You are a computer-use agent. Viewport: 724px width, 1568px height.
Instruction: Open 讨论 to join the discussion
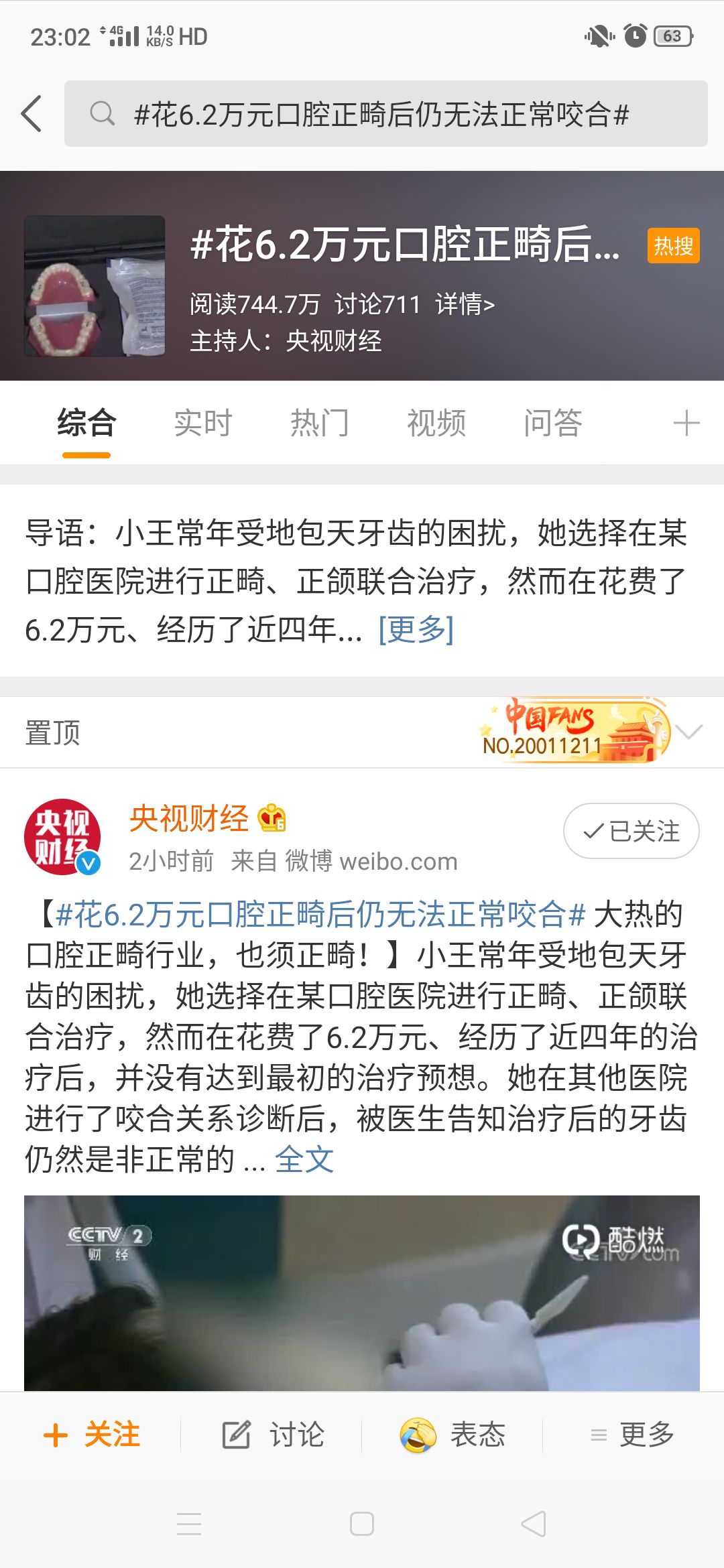pyautogui.click(x=273, y=1435)
